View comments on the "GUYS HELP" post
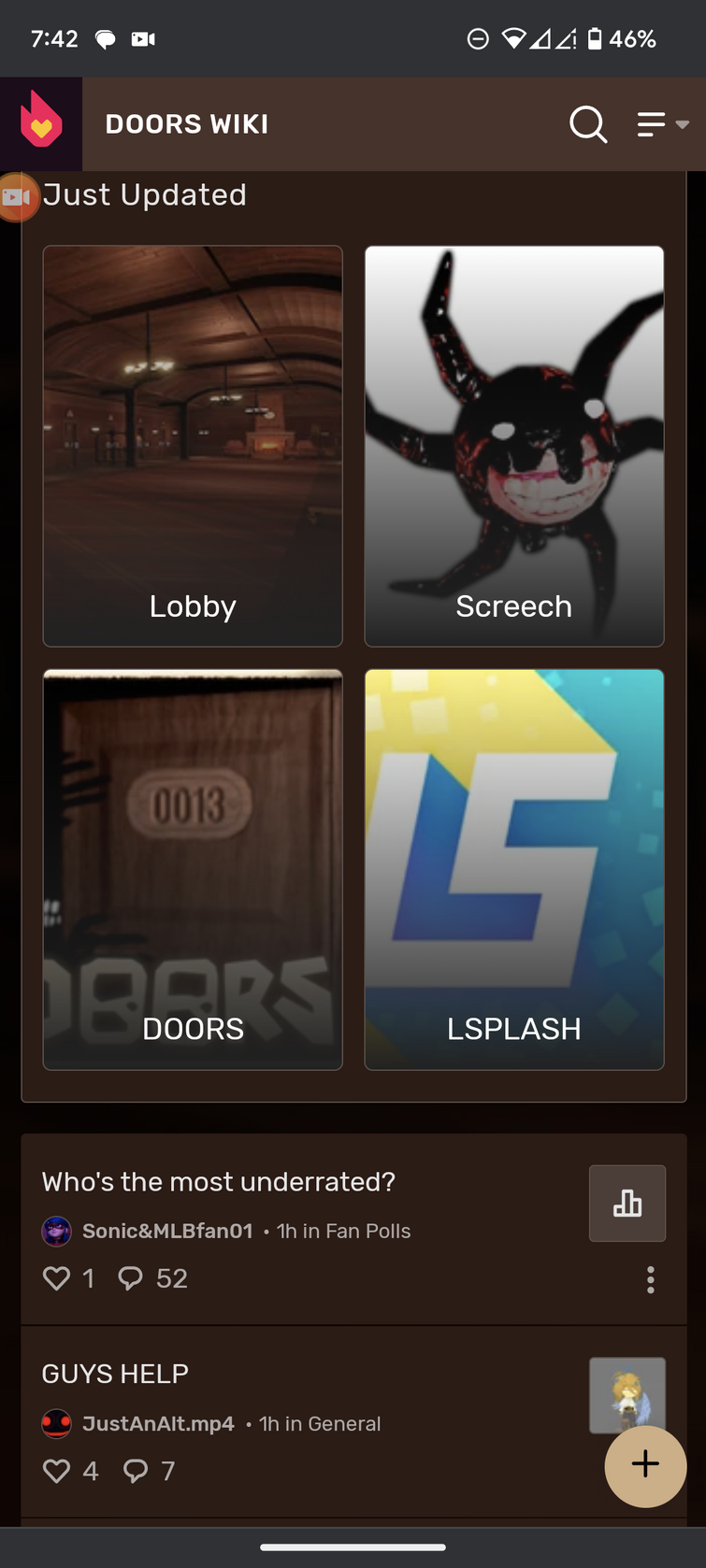Viewport: 706px width, 1568px height. (x=137, y=1471)
